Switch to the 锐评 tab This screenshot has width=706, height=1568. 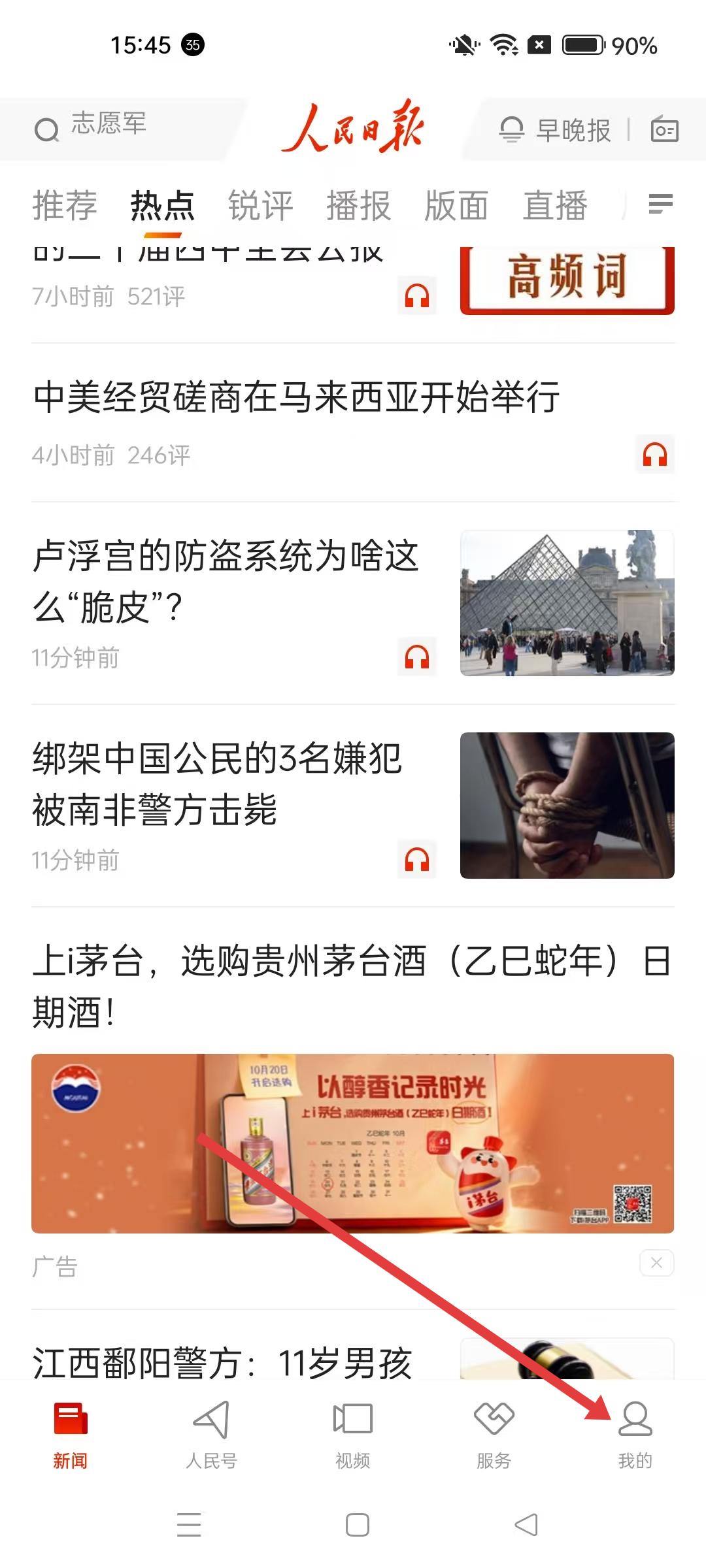260,206
